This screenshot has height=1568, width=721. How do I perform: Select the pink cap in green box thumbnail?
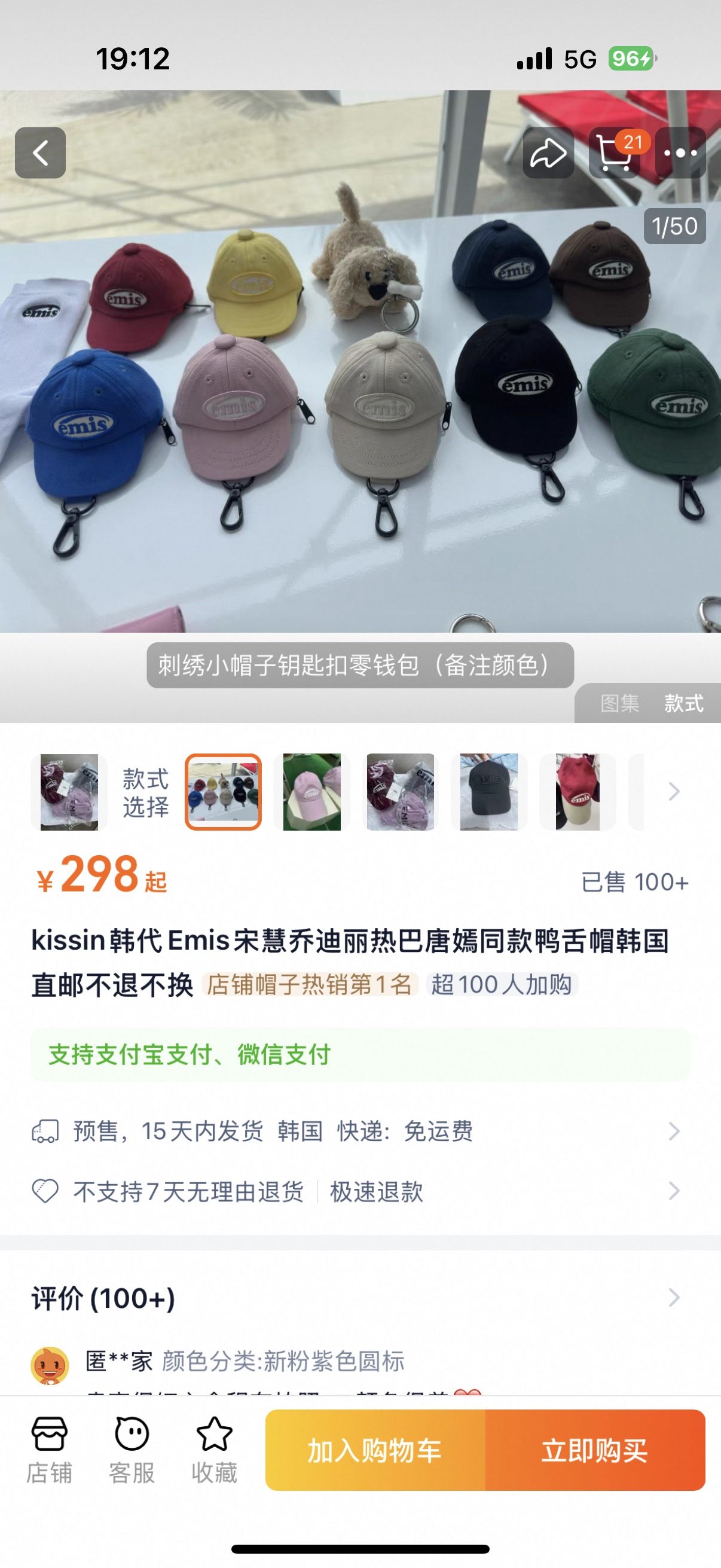311,791
